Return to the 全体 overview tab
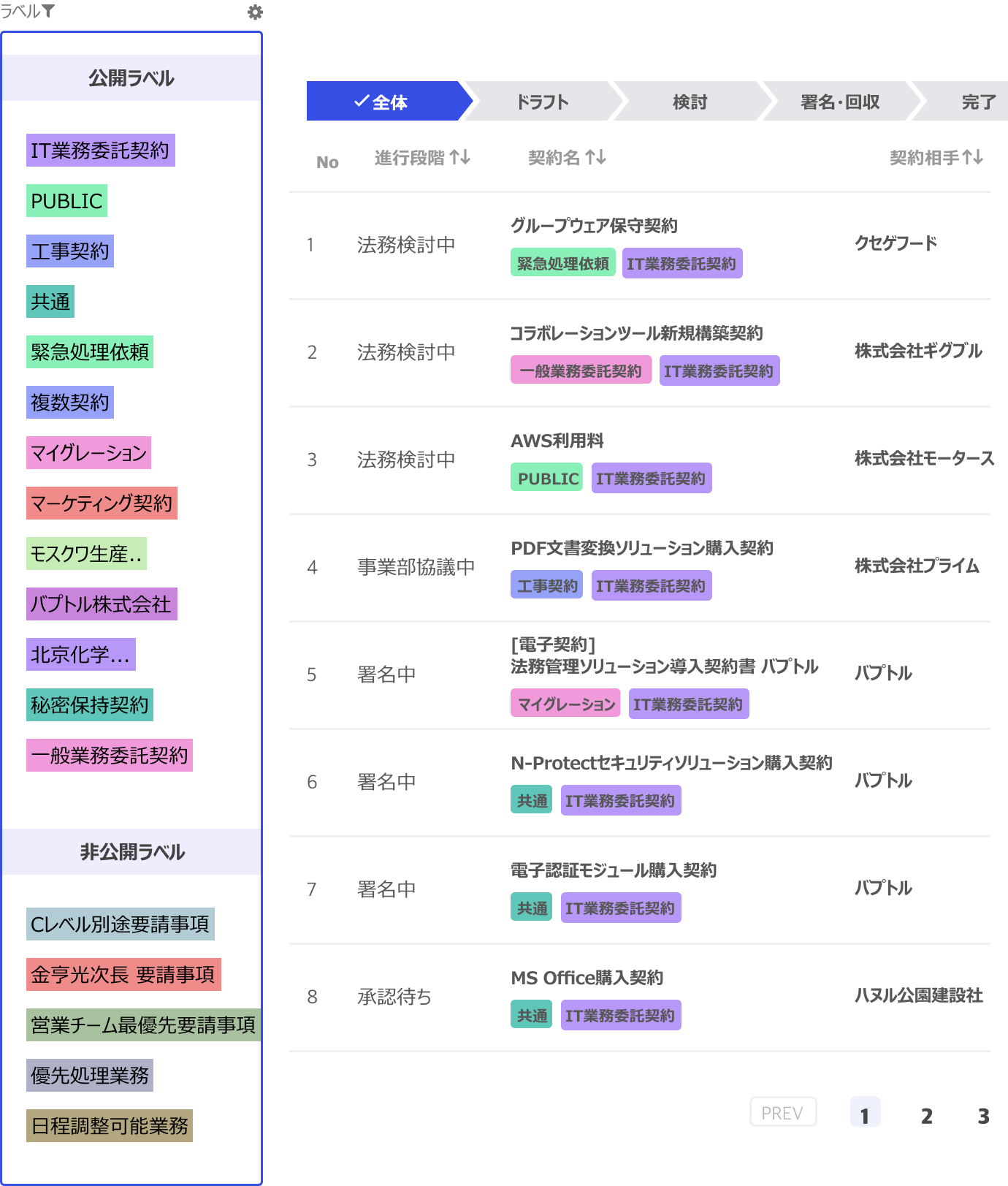Screen dimensions: 1008x1186 (x=383, y=102)
